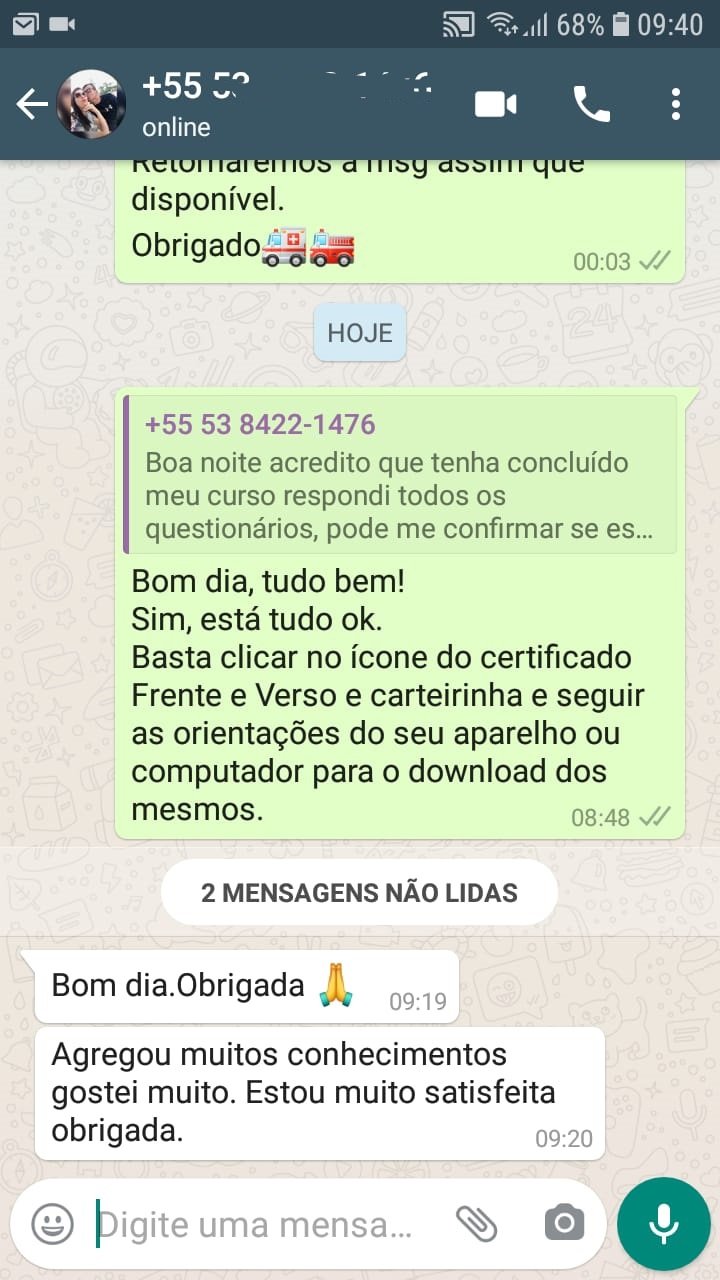
Task: Open the camera from the message bar
Action: point(564,1223)
